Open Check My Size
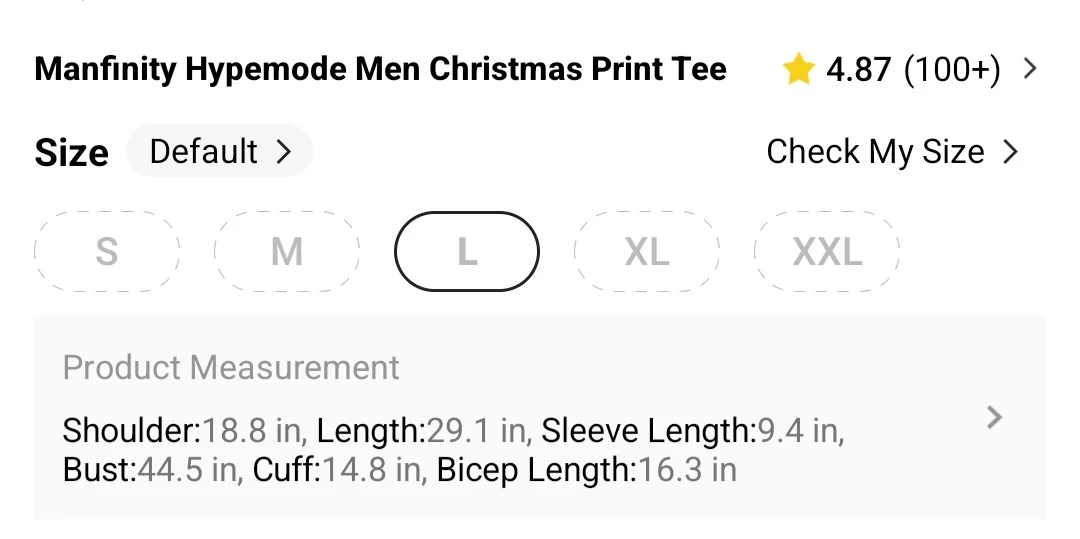The width and height of the screenshot is (1080, 539). point(891,152)
